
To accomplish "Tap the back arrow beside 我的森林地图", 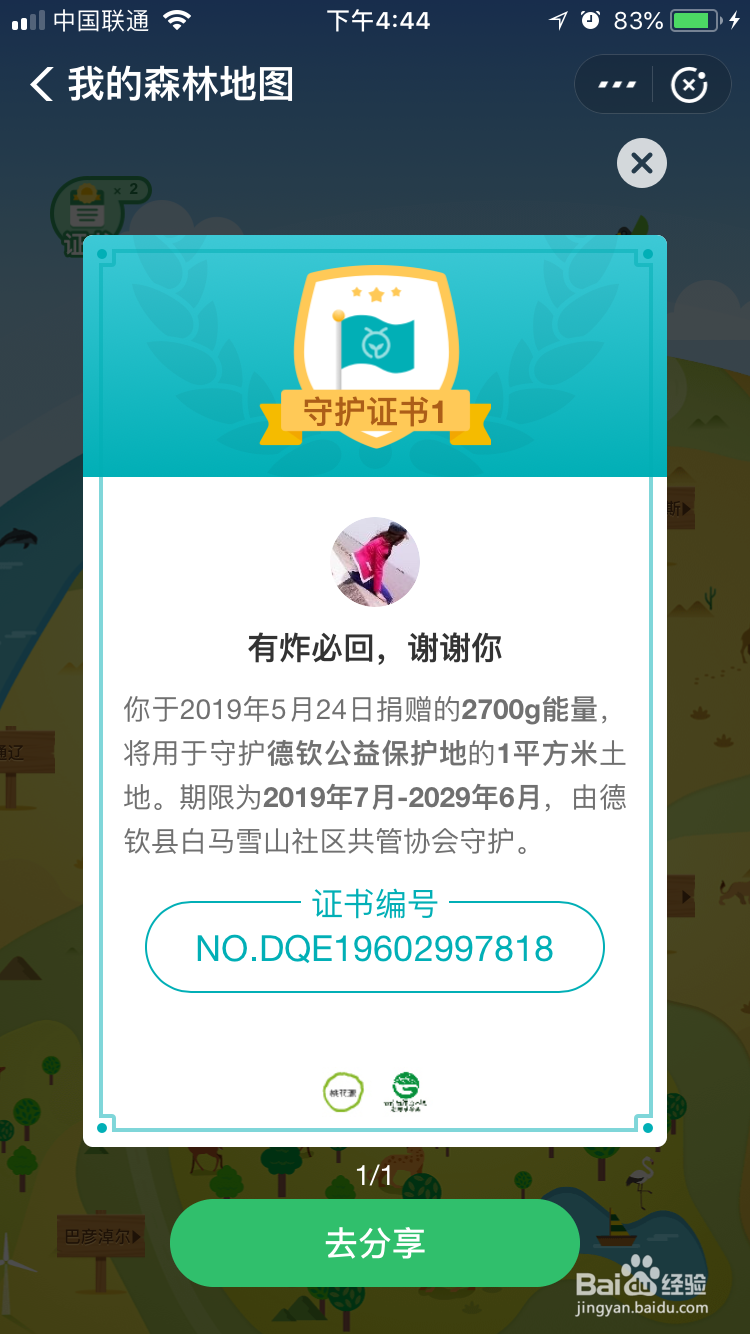I will [x=40, y=87].
